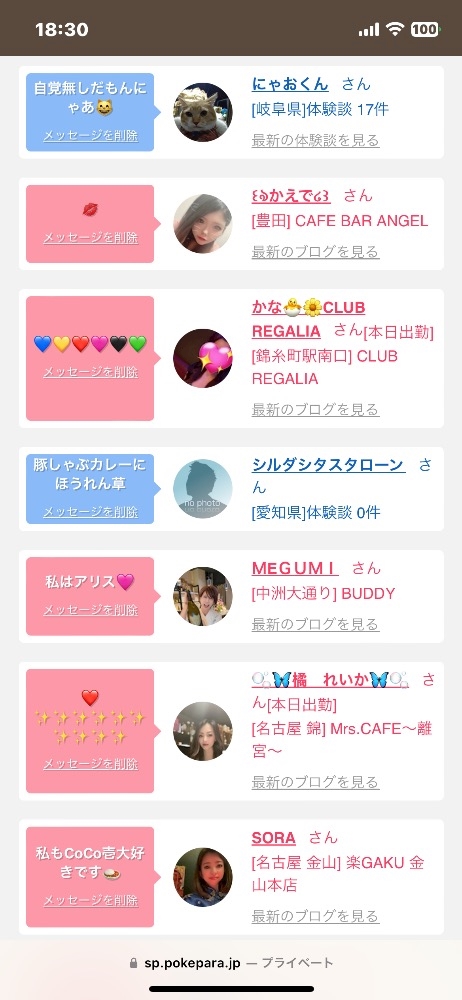The image size is (462, 1000).
Task: Open MEGUMI's profile name link
Action: [x=295, y=568]
